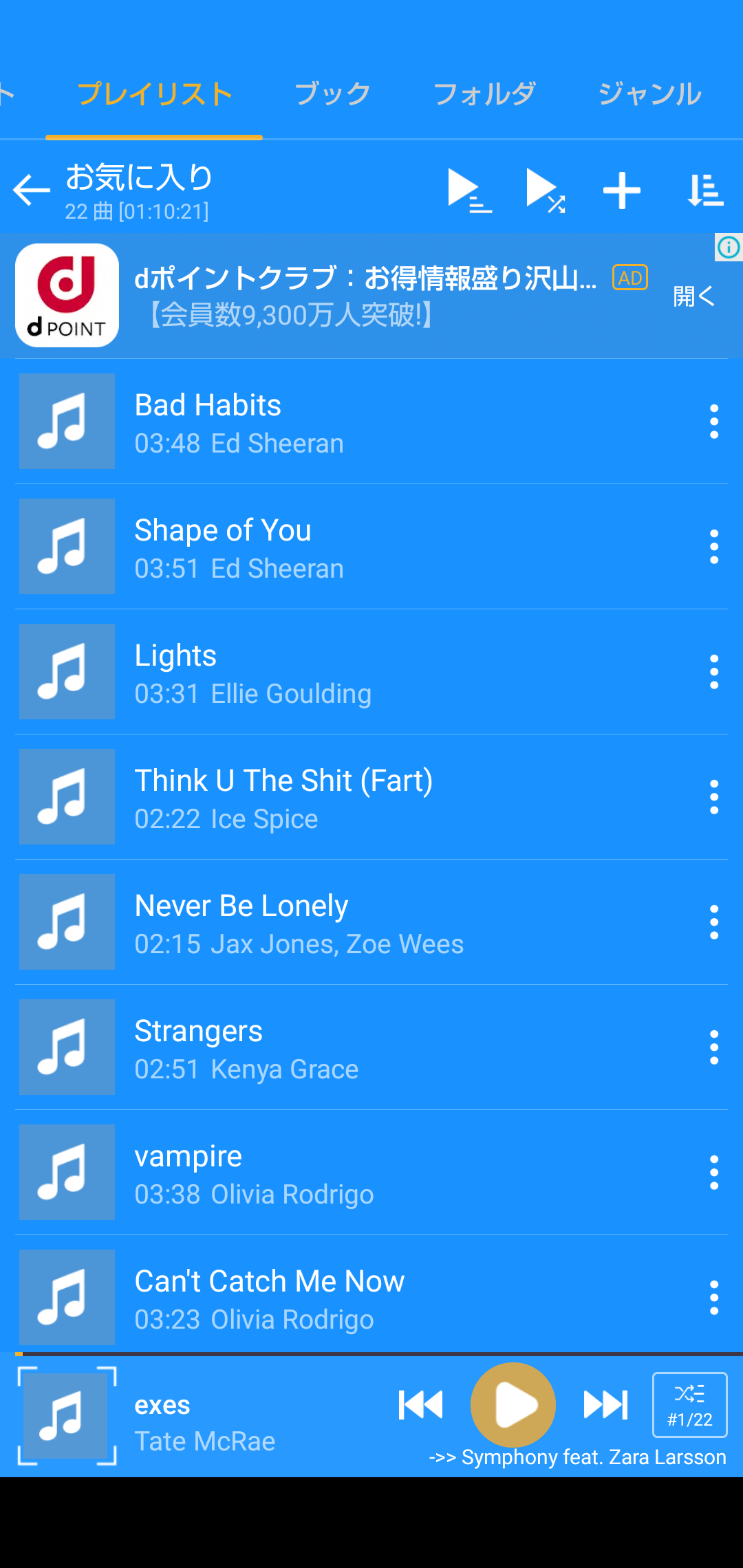Go back from the お気に入り playlist
This screenshot has width=743, height=1568.
click(32, 190)
